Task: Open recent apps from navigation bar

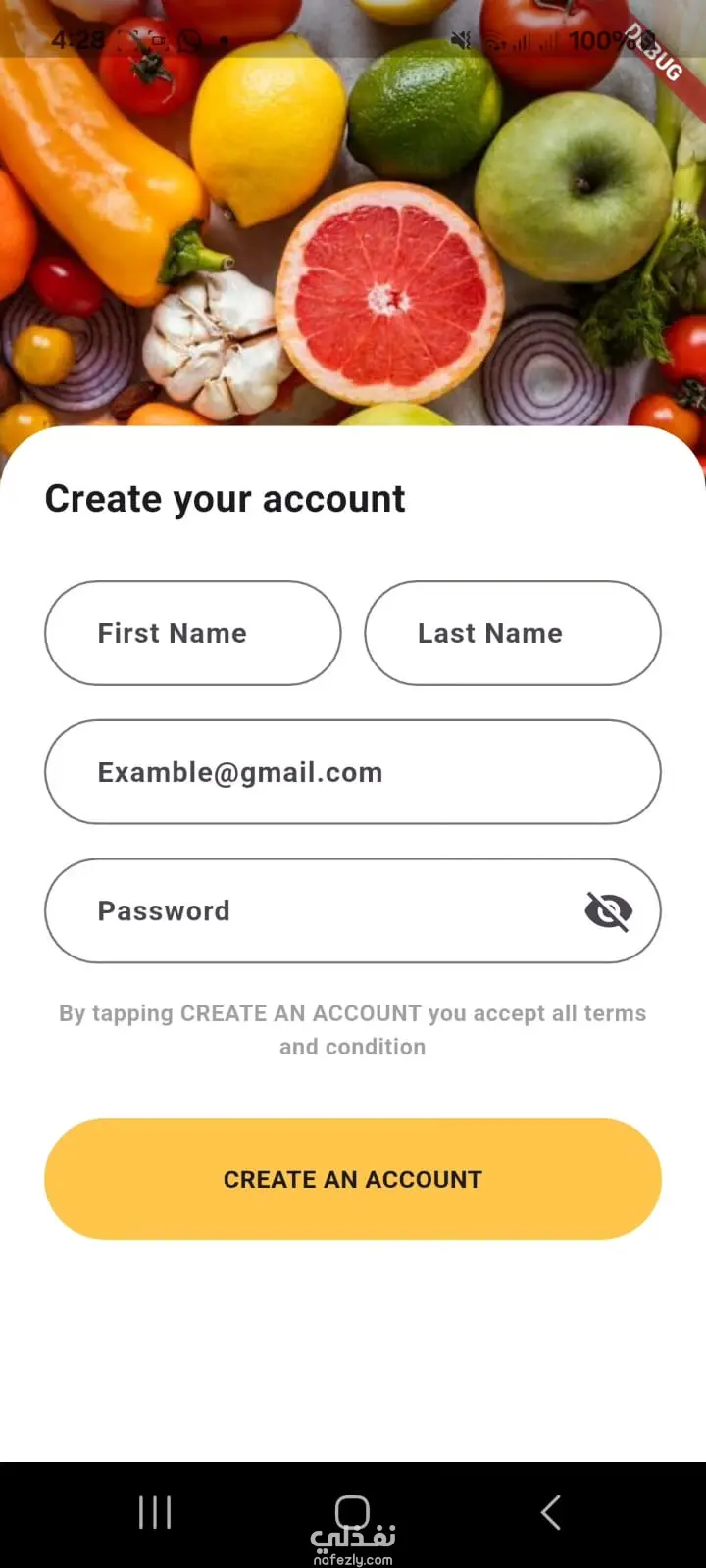Action: point(155,1512)
